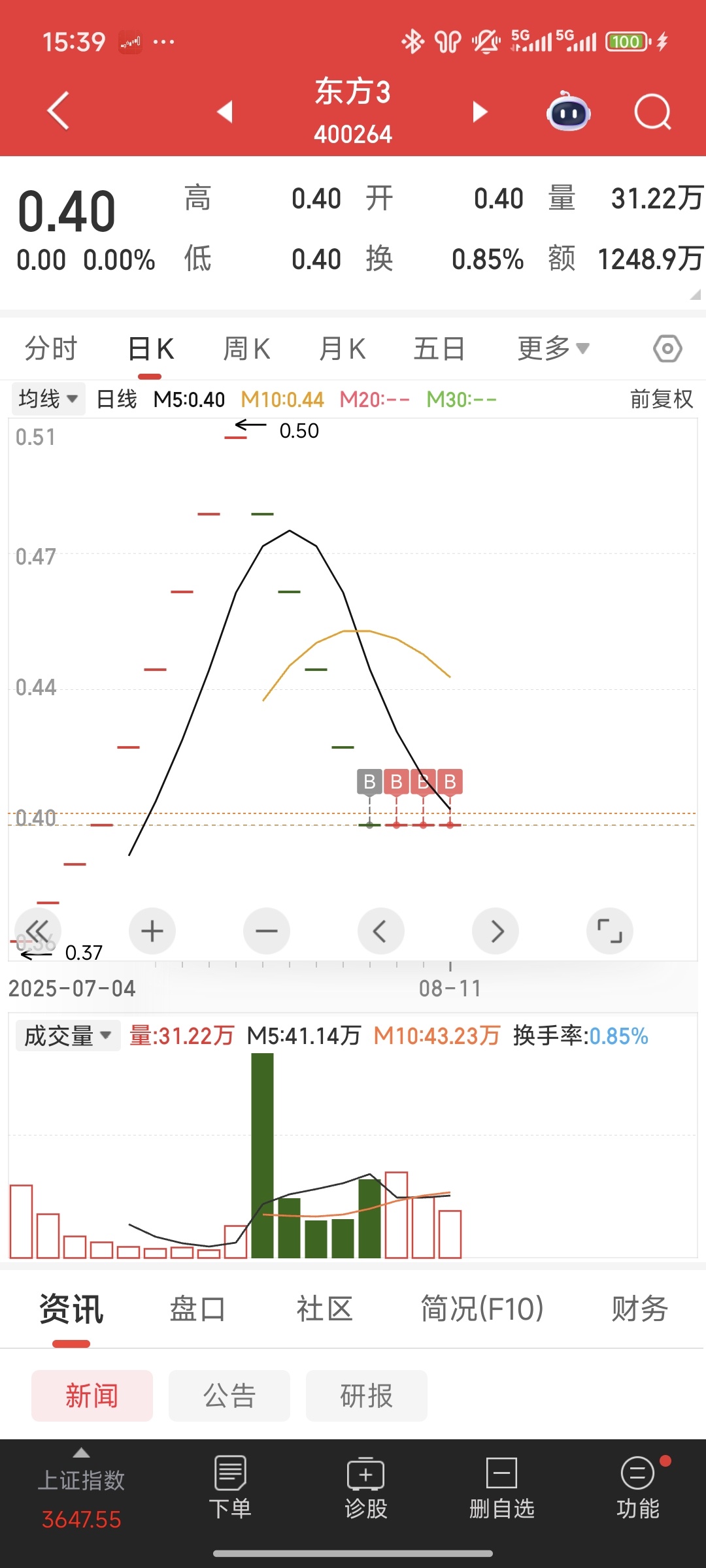Change the 前复权 adjustment setting
Image resolution: width=706 pixels, height=1568 pixels.
point(662,399)
